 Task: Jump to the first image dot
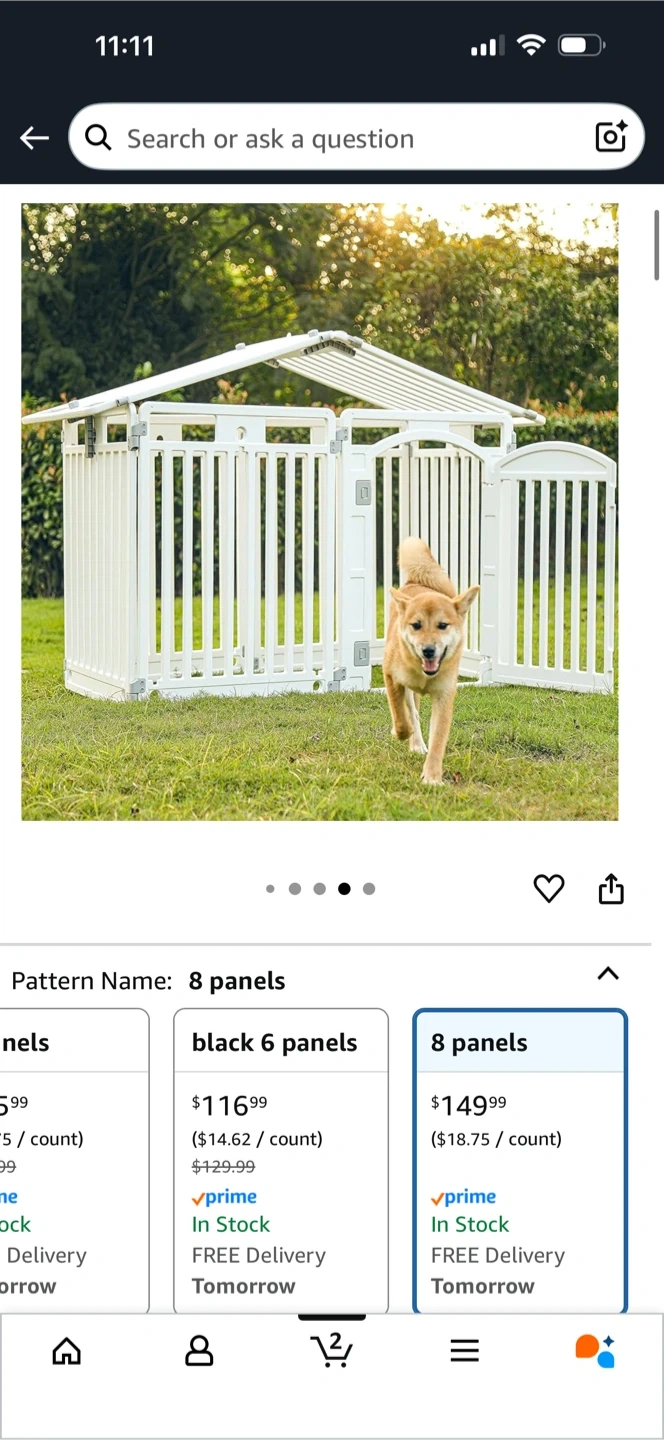[270, 889]
